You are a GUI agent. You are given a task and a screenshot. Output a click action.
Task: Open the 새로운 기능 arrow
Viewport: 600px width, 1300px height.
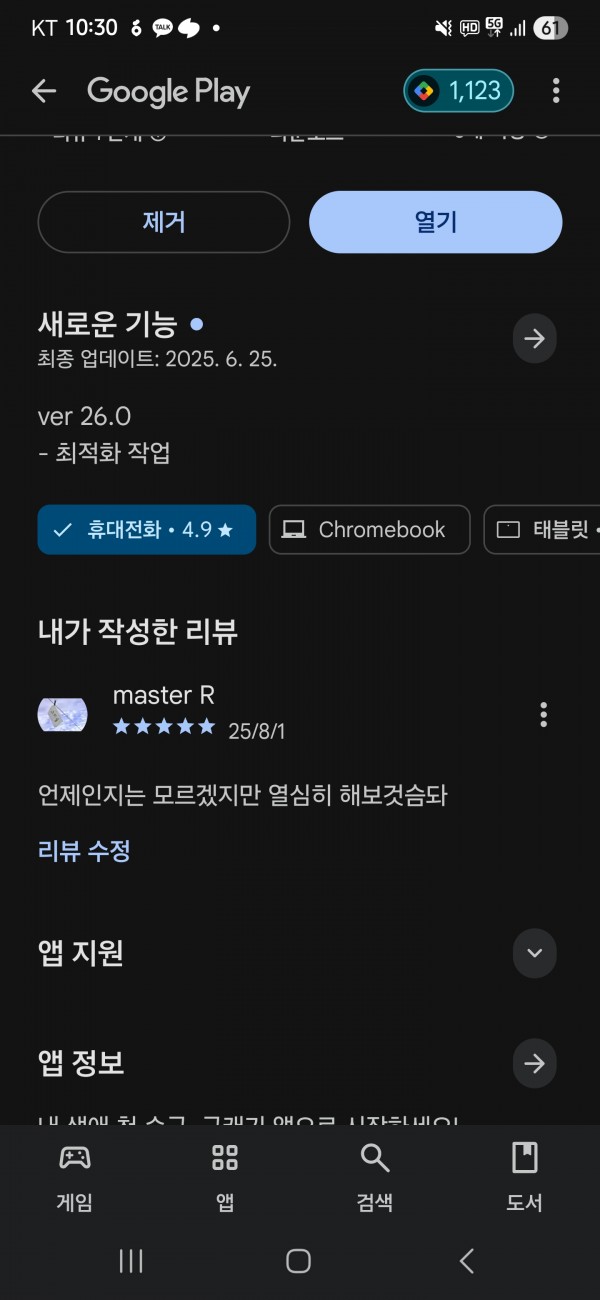(x=535, y=339)
